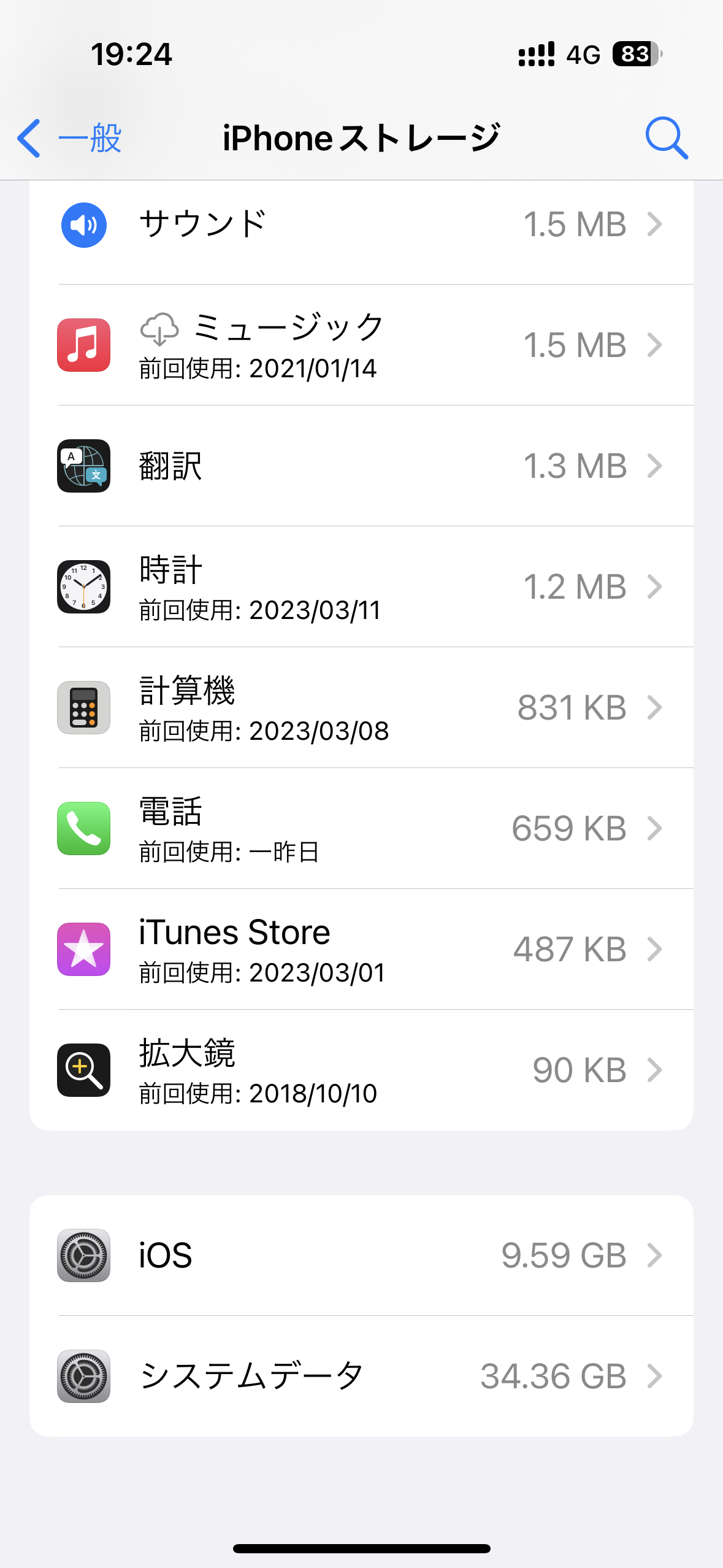723x1568 pixels.
Task: Select the 翻訳 app row
Action: point(361,466)
